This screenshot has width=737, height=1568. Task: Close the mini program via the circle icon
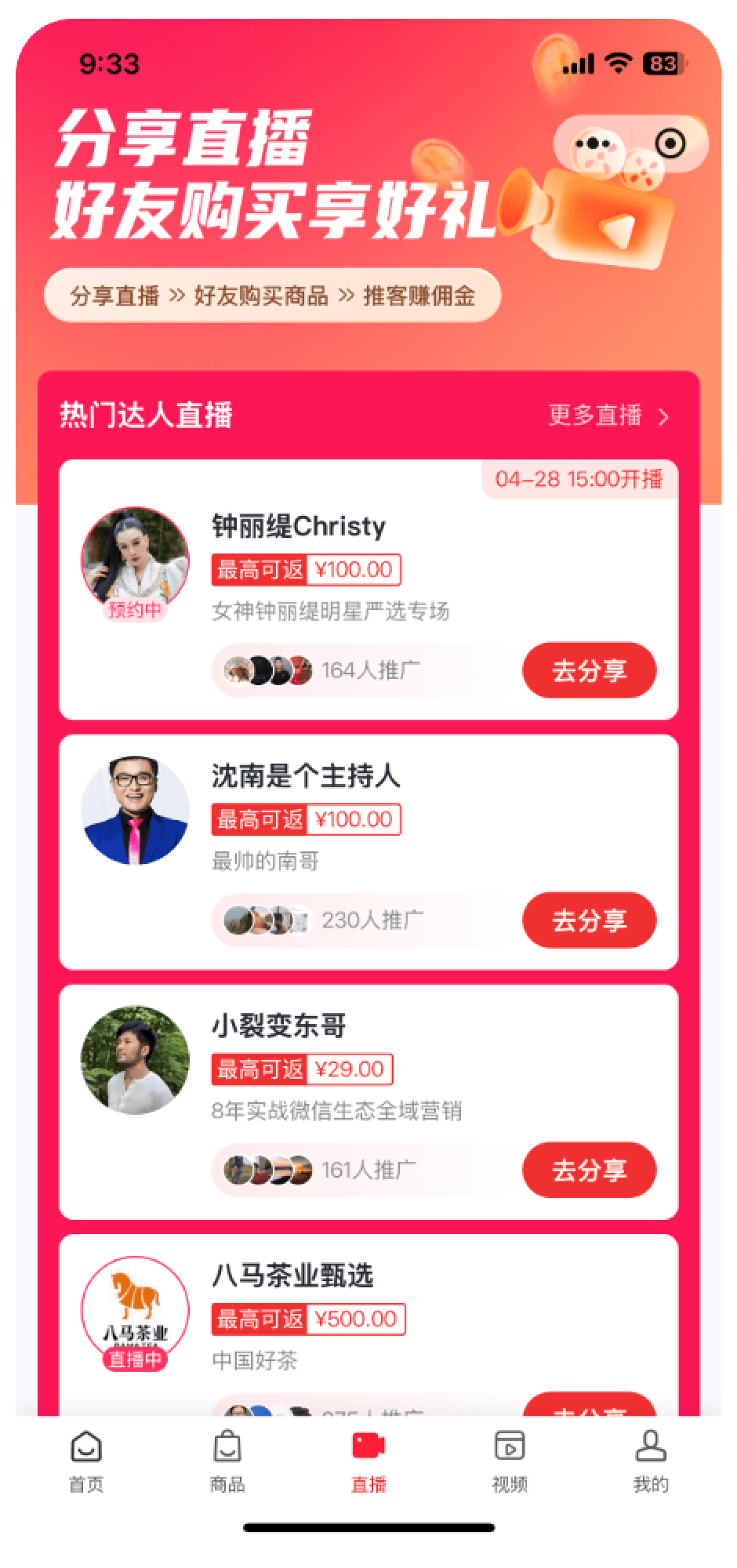[x=670, y=144]
